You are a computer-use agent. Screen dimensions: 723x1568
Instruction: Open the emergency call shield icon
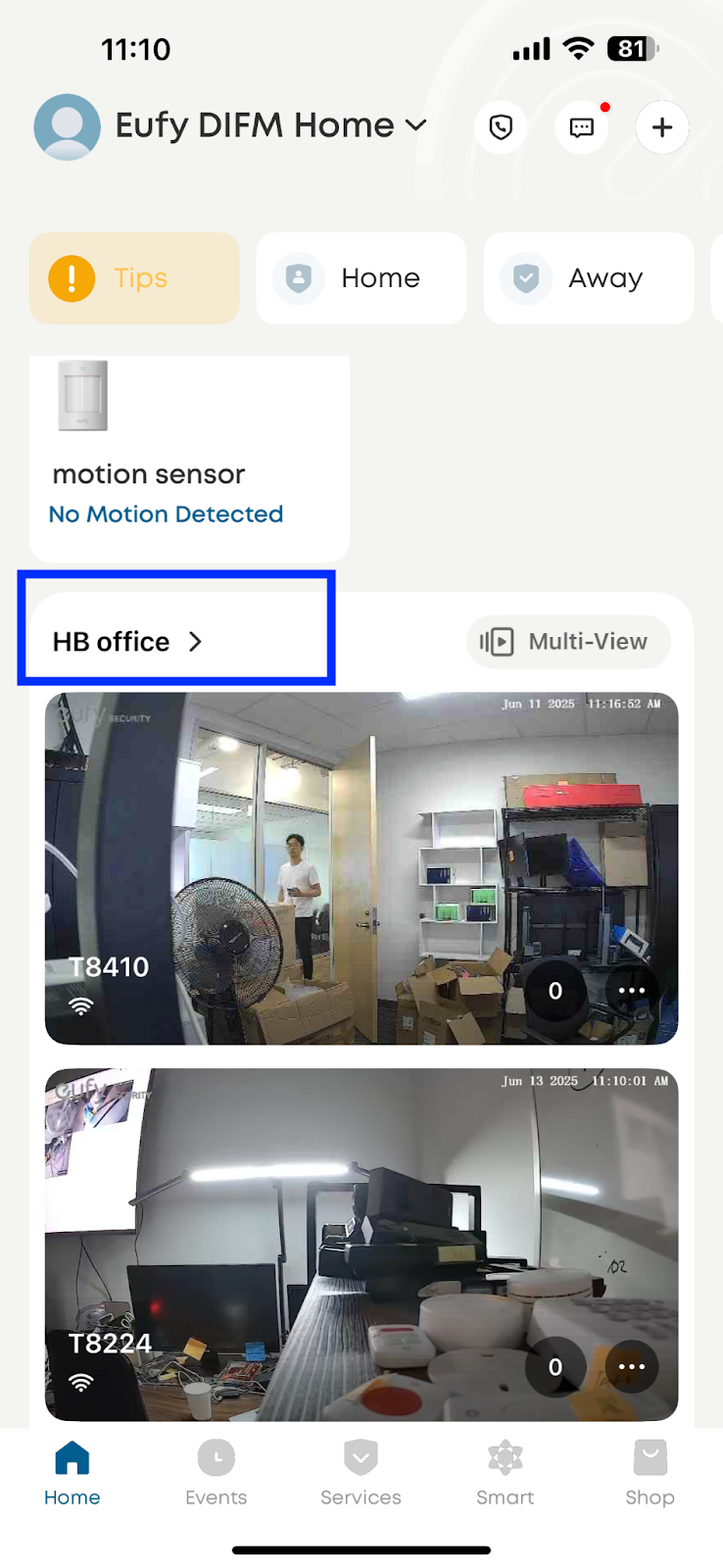point(501,127)
